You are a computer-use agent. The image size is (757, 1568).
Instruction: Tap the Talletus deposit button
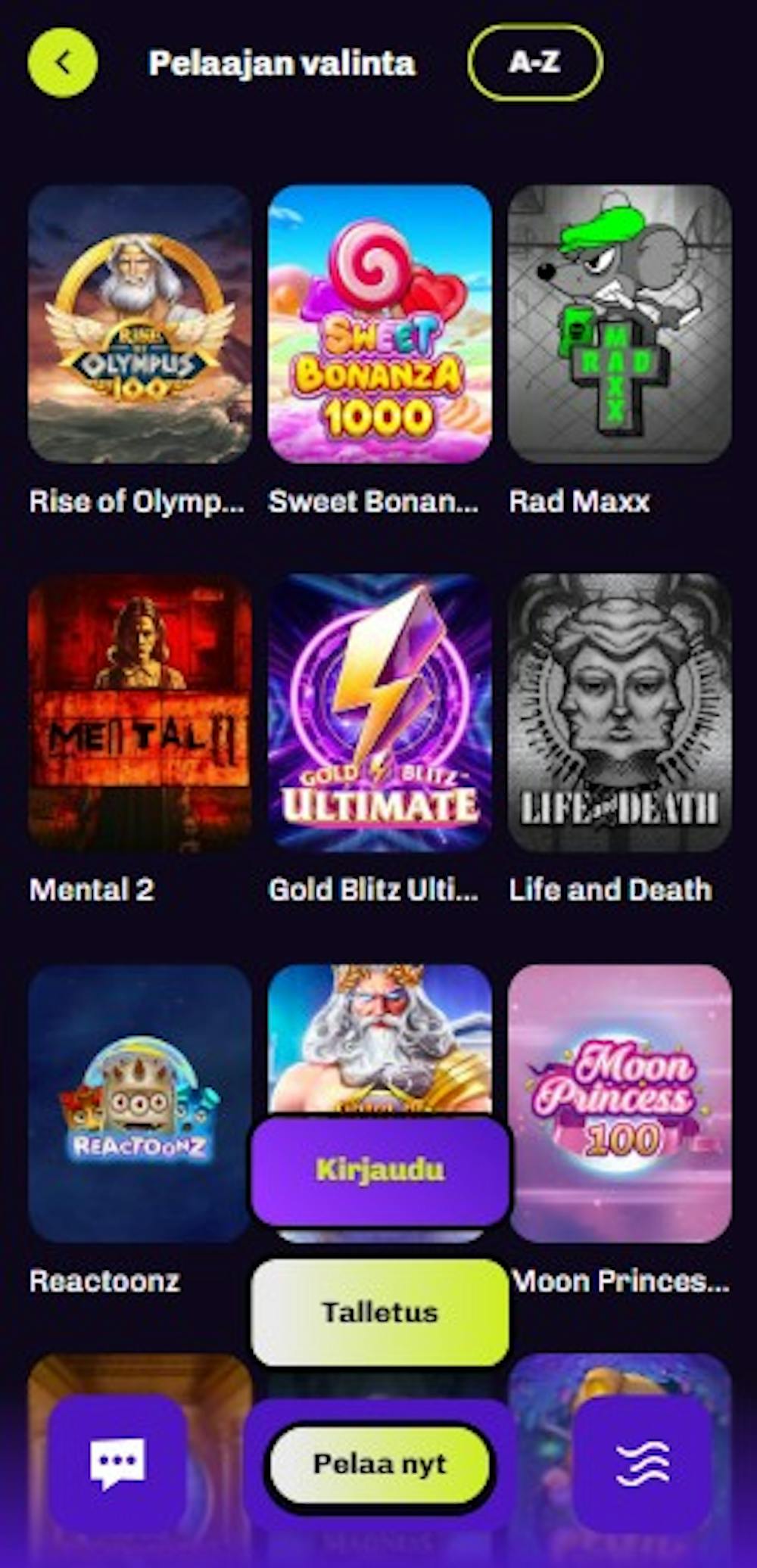pyautogui.click(x=380, y=1312)
